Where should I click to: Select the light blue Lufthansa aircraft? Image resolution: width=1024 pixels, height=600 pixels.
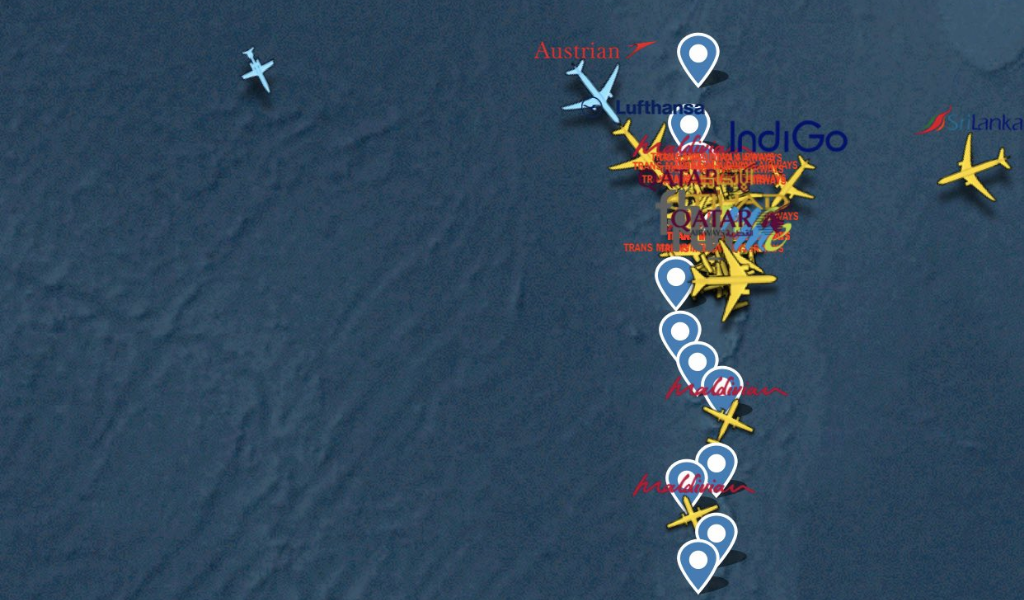[x=592, y=92]
